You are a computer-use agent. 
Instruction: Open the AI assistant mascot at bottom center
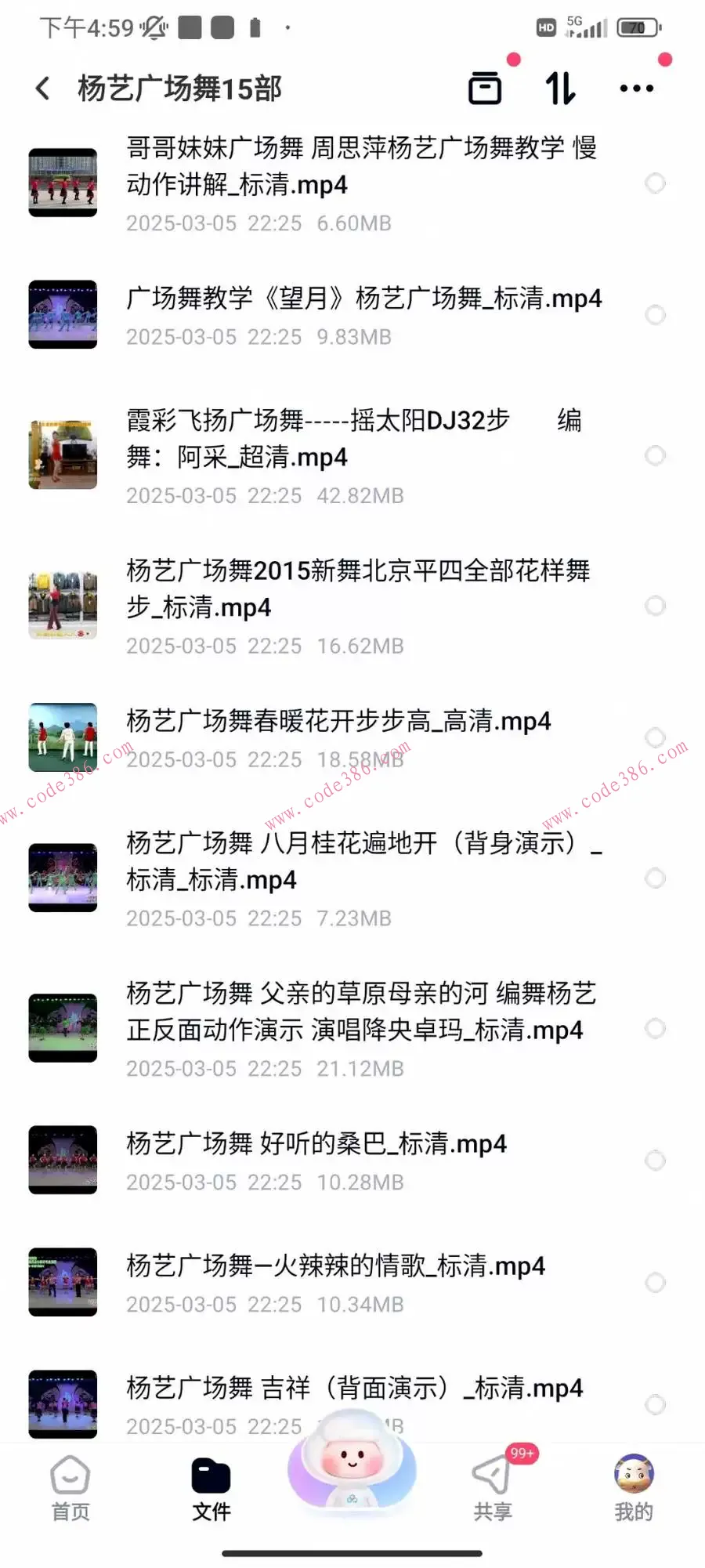(352, 1473)
